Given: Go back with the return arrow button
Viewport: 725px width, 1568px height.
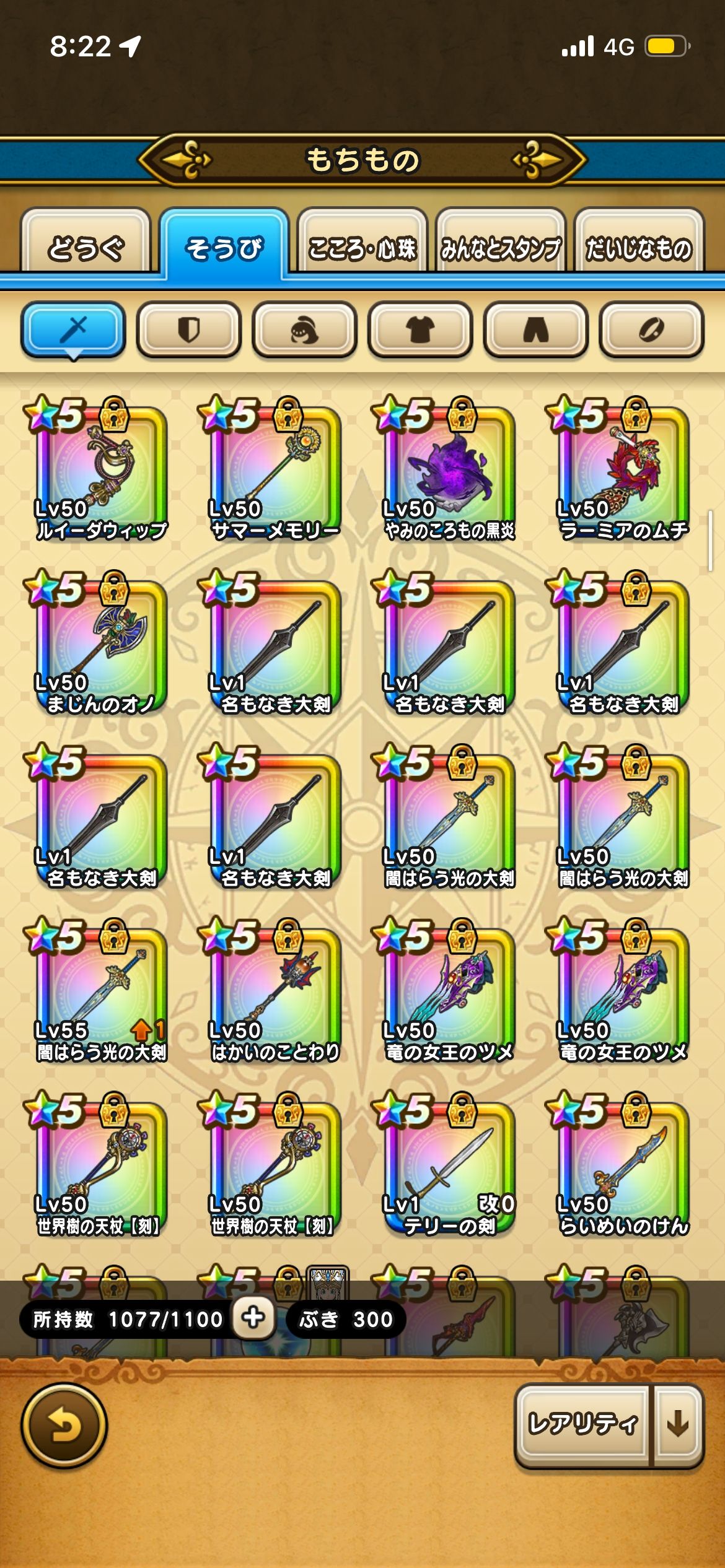Looking at the screenshot, I should click(64, 1426).
